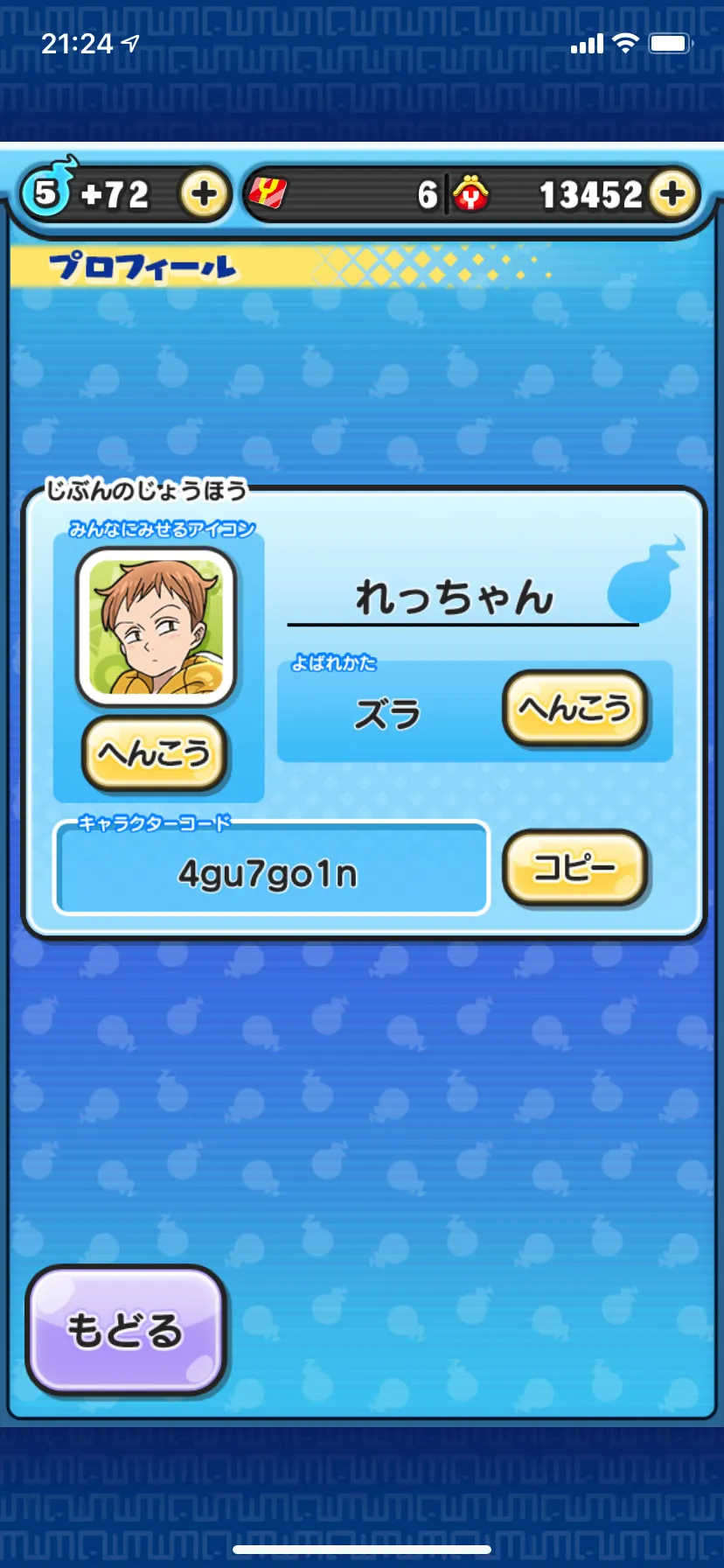Tap the plus button beside the +72 stamina

pos(203,193)
